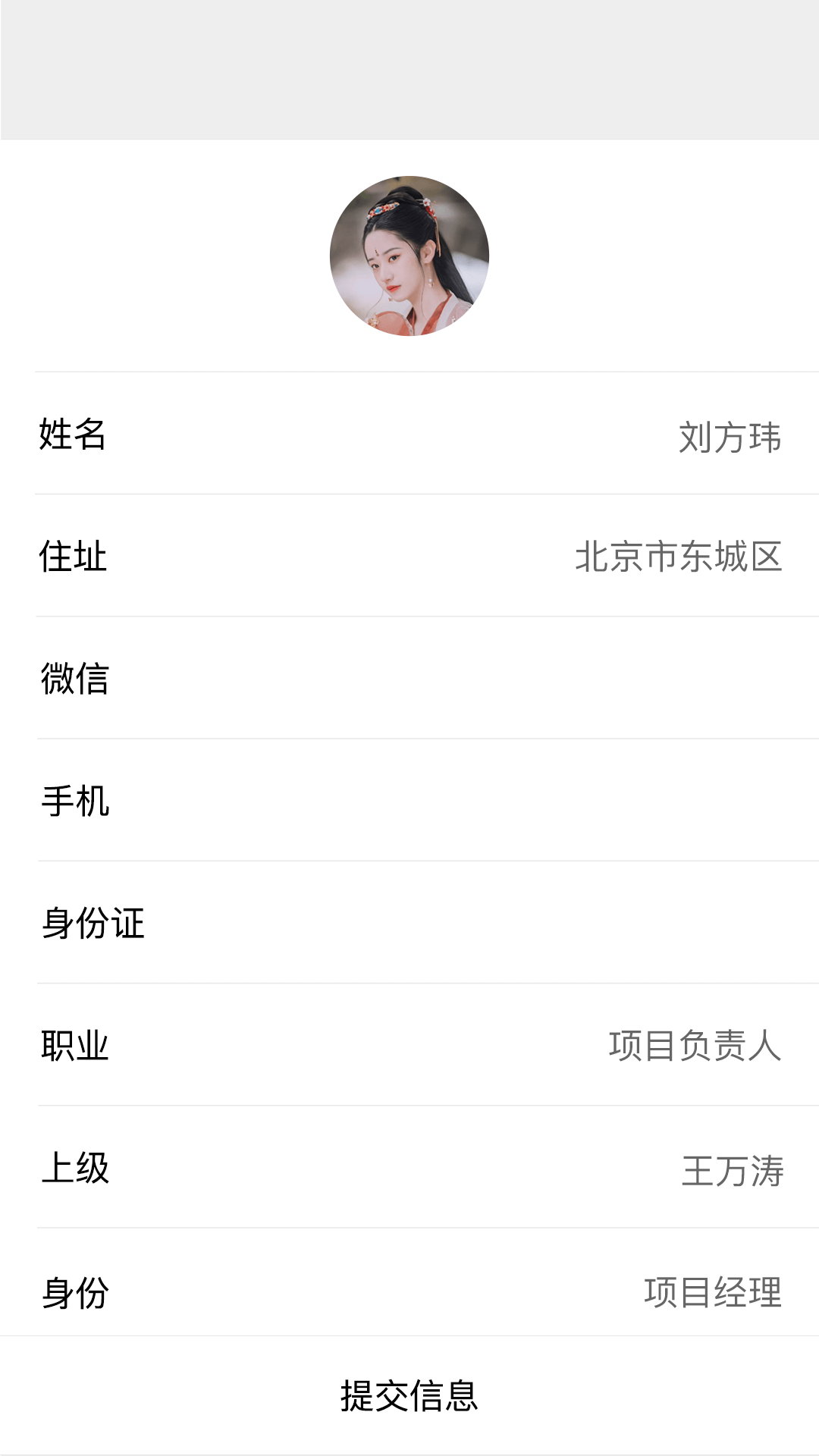Edit the 上级 field showing 王万涛
Image resolution: width=819 pixels, height=1456 pixels.
732,1169
